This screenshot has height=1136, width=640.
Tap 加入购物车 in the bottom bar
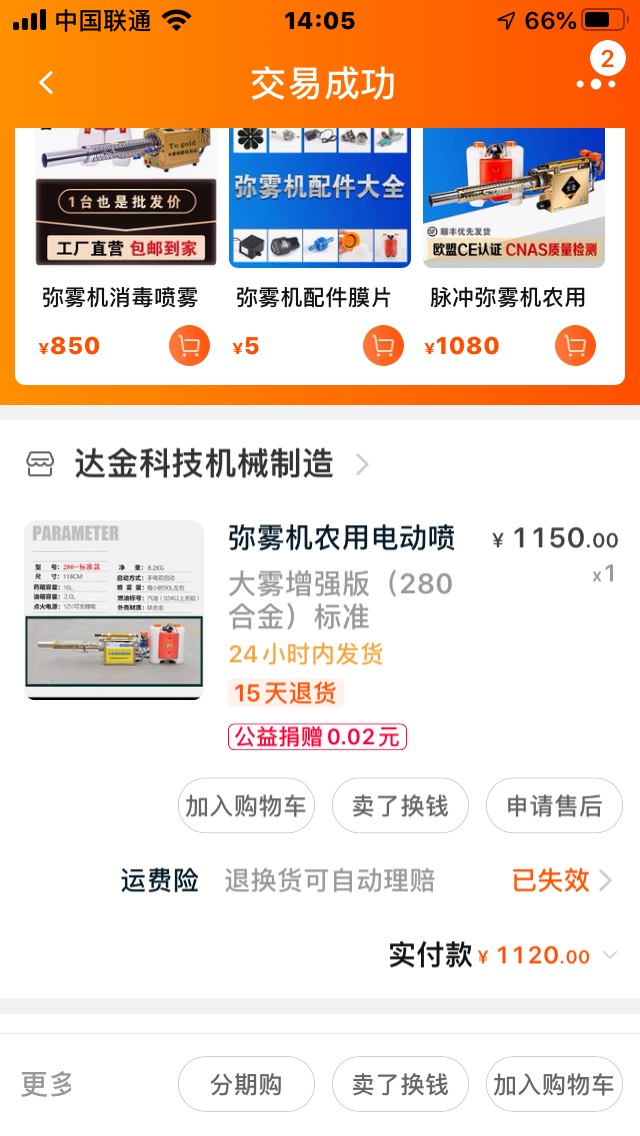coord(554,1084)
